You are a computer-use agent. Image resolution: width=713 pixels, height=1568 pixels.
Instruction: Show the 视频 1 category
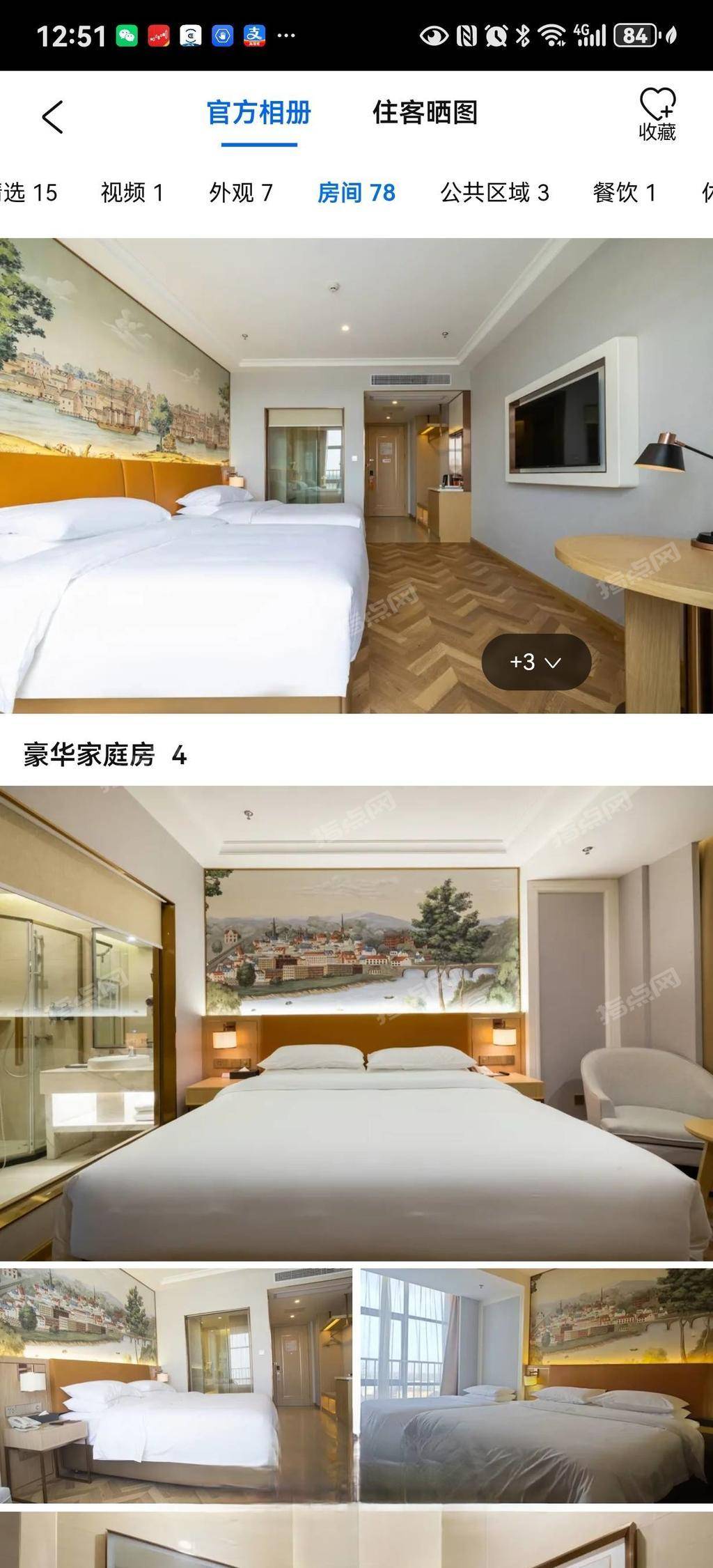click(x=132, y=192)
